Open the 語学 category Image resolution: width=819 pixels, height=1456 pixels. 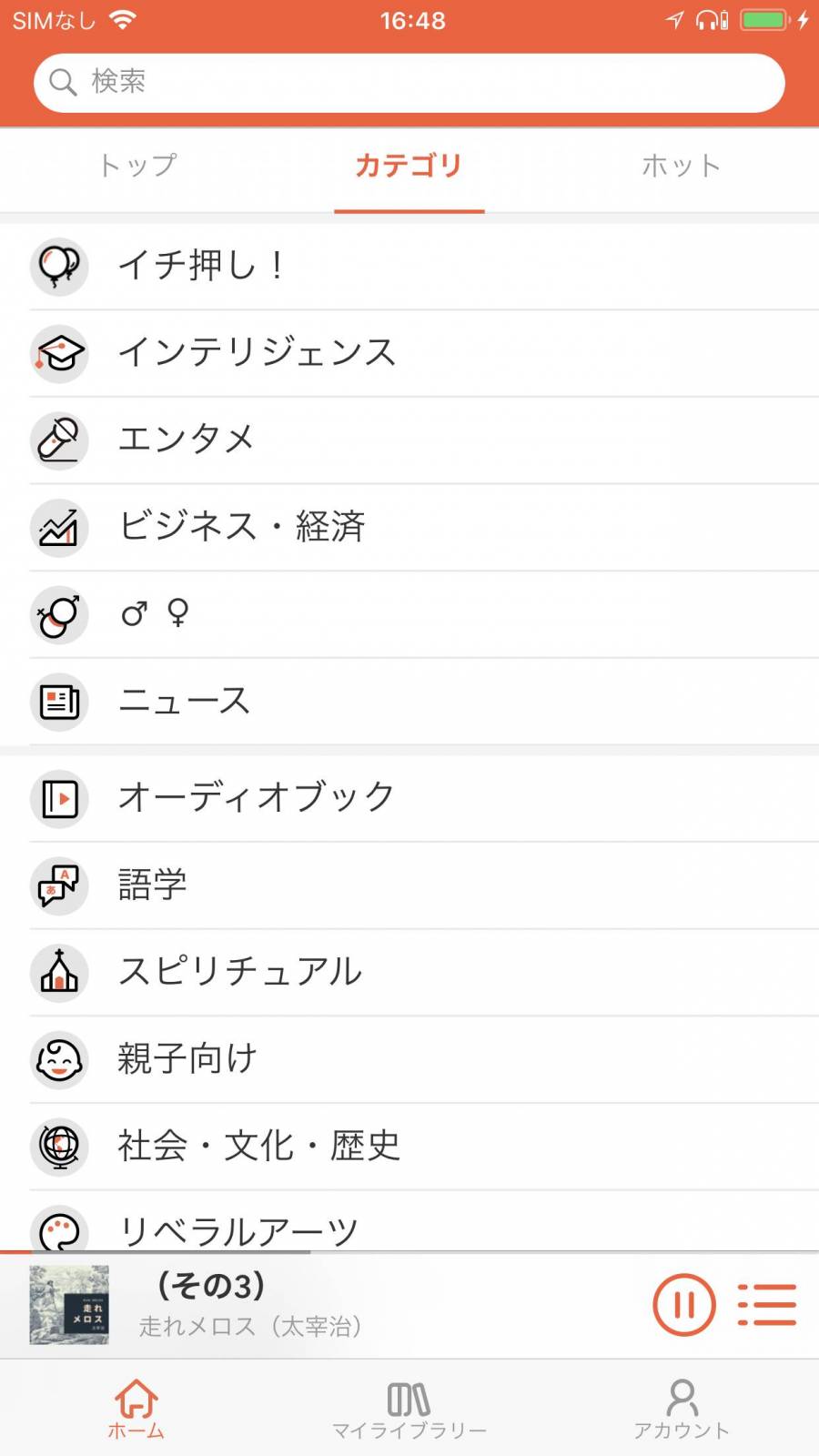pos(409,885)
